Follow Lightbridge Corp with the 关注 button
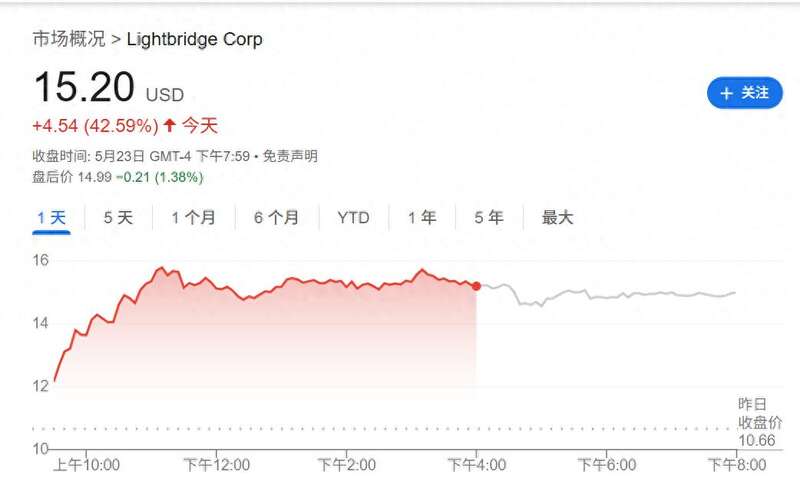Viewport: 800px width, 478px height. pos(744,93)
